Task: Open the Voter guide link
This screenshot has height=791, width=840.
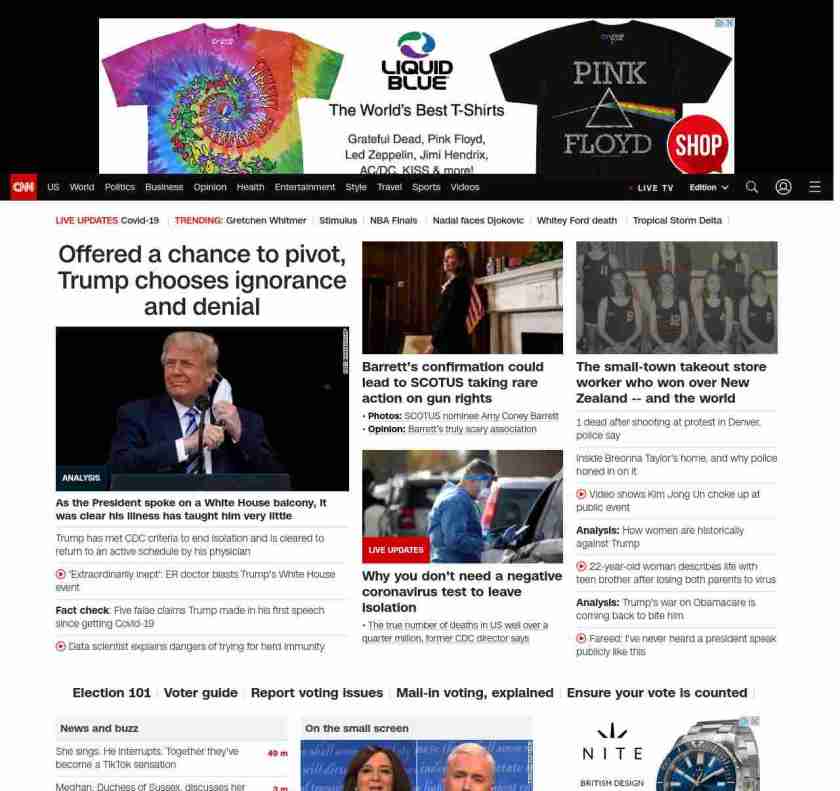Action: (201, 692)
